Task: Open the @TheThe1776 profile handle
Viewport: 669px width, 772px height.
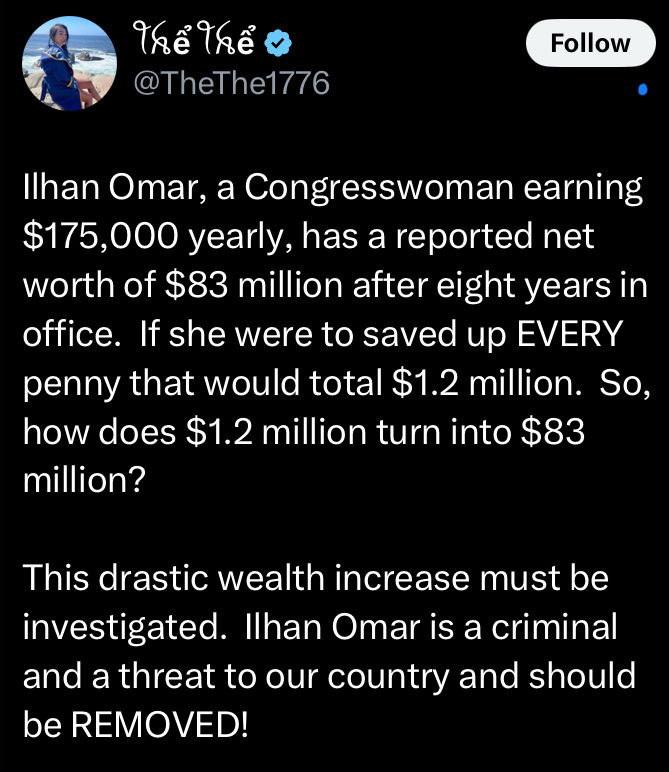Action: click(230, 83)
